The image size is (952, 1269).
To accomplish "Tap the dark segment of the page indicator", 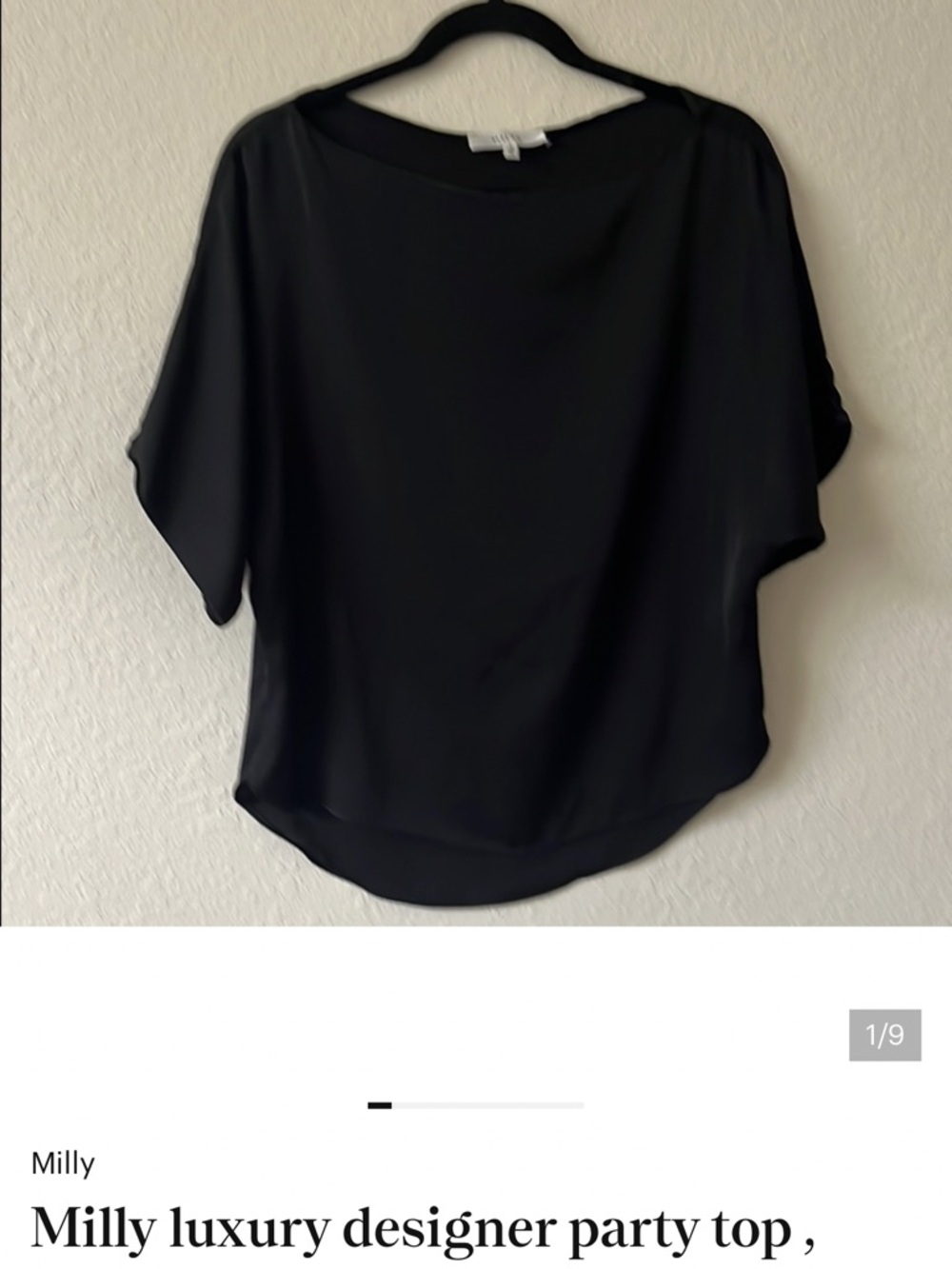I will pyautogui.click(x=379, y=1104).
